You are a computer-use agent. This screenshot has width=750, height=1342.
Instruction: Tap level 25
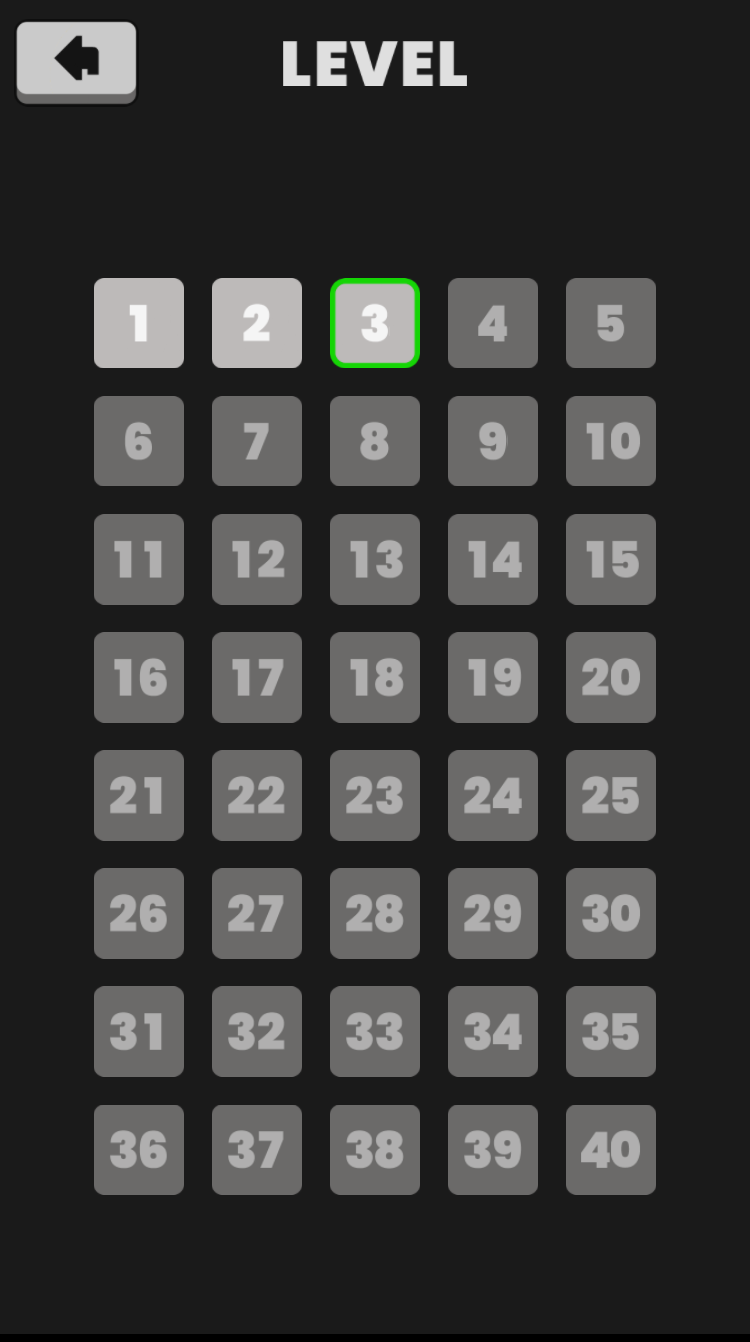click(x=611, y=795)
